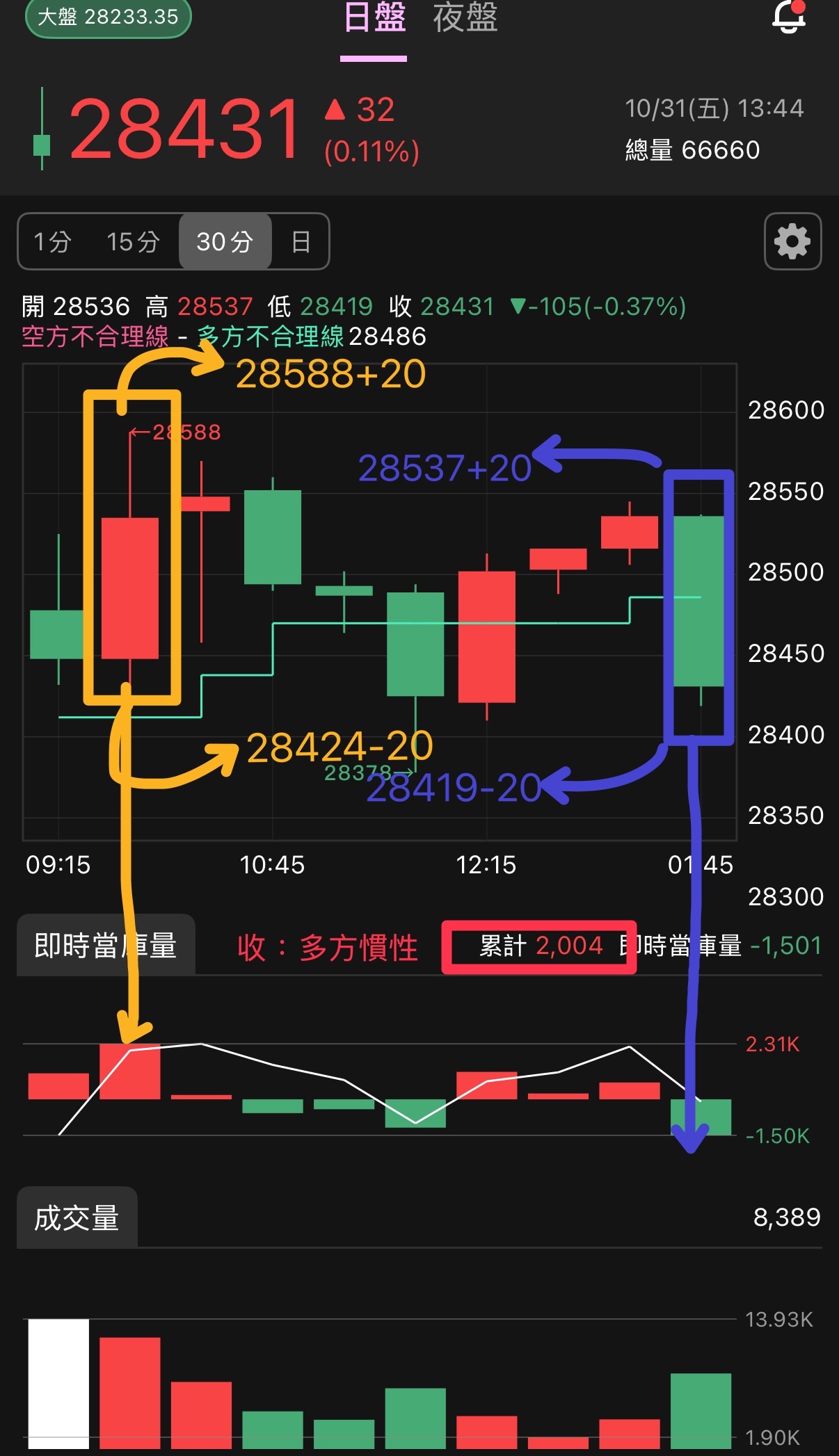Tap the 大盤 28233.35 index chip
Screen dimensions: 839x1456
coord(108,17)
